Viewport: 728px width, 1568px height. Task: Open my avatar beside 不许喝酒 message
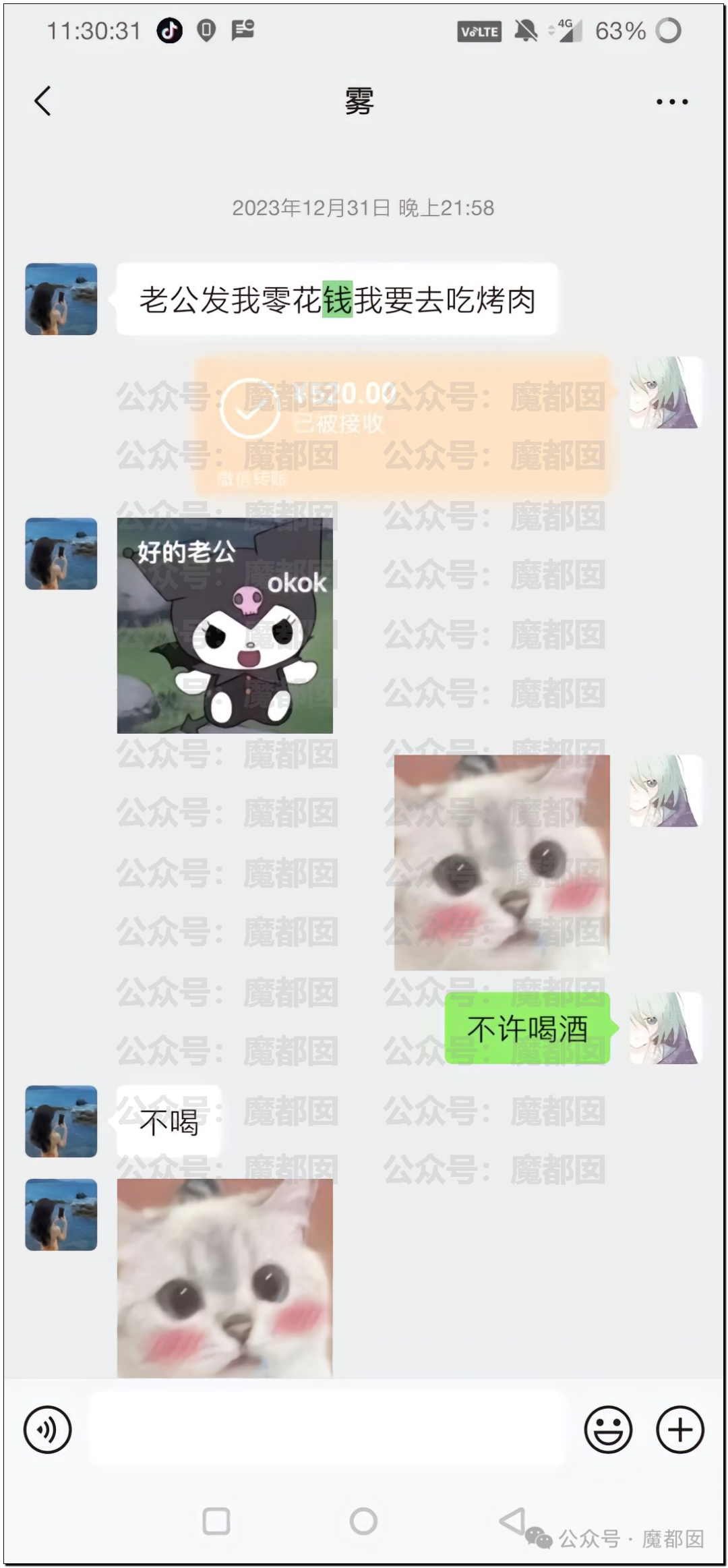click(x=665, y=1028)
